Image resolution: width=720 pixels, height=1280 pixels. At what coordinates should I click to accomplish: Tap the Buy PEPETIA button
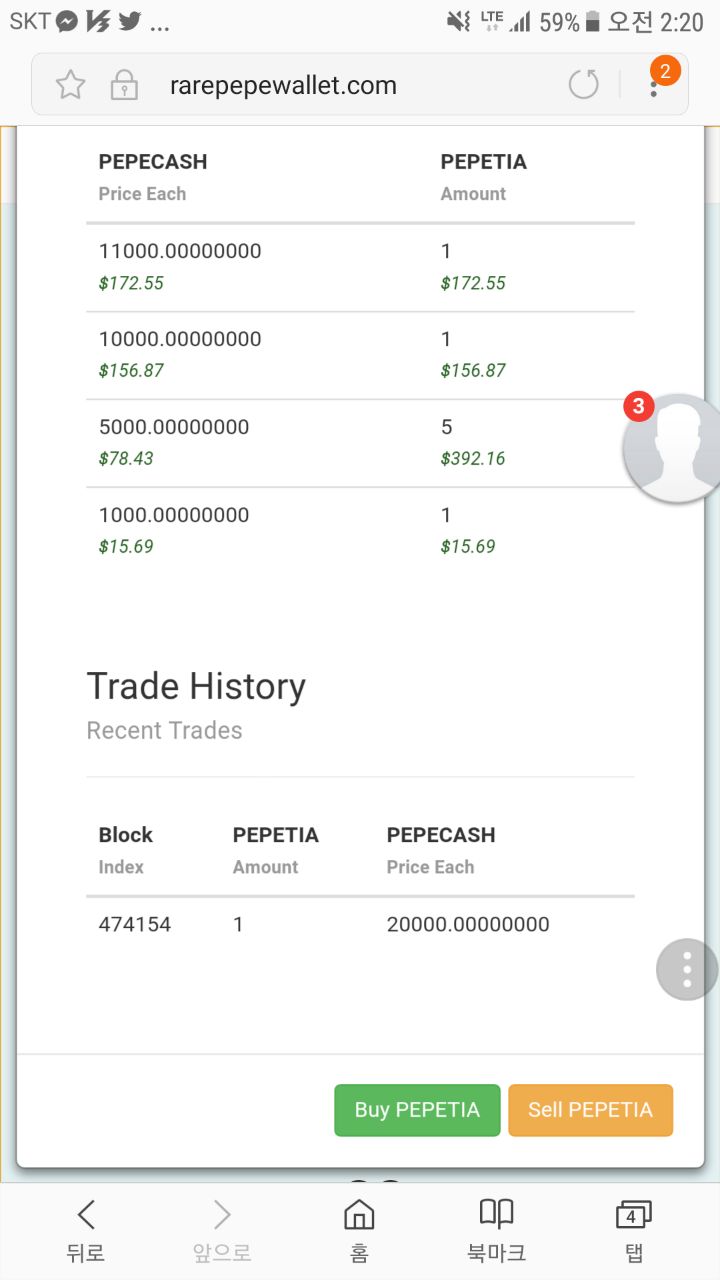point(417,1110)
